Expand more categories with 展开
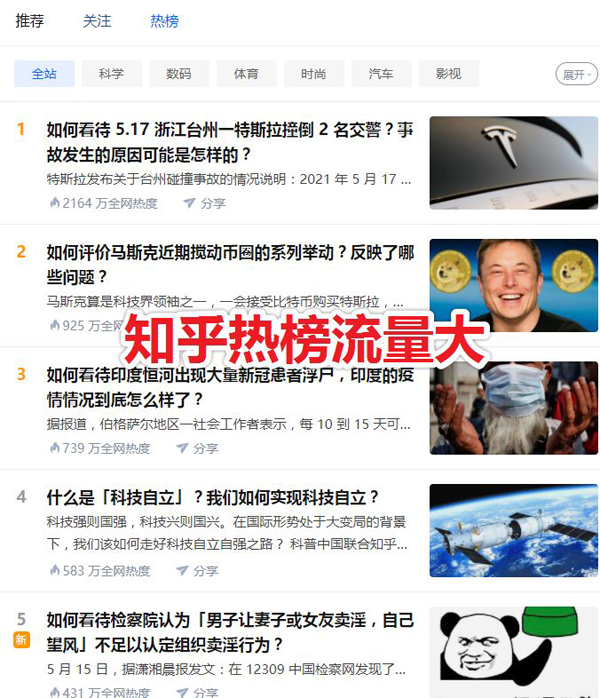This screenshot has width=600, height=698. pyautogui.click(x=576, y=74)
